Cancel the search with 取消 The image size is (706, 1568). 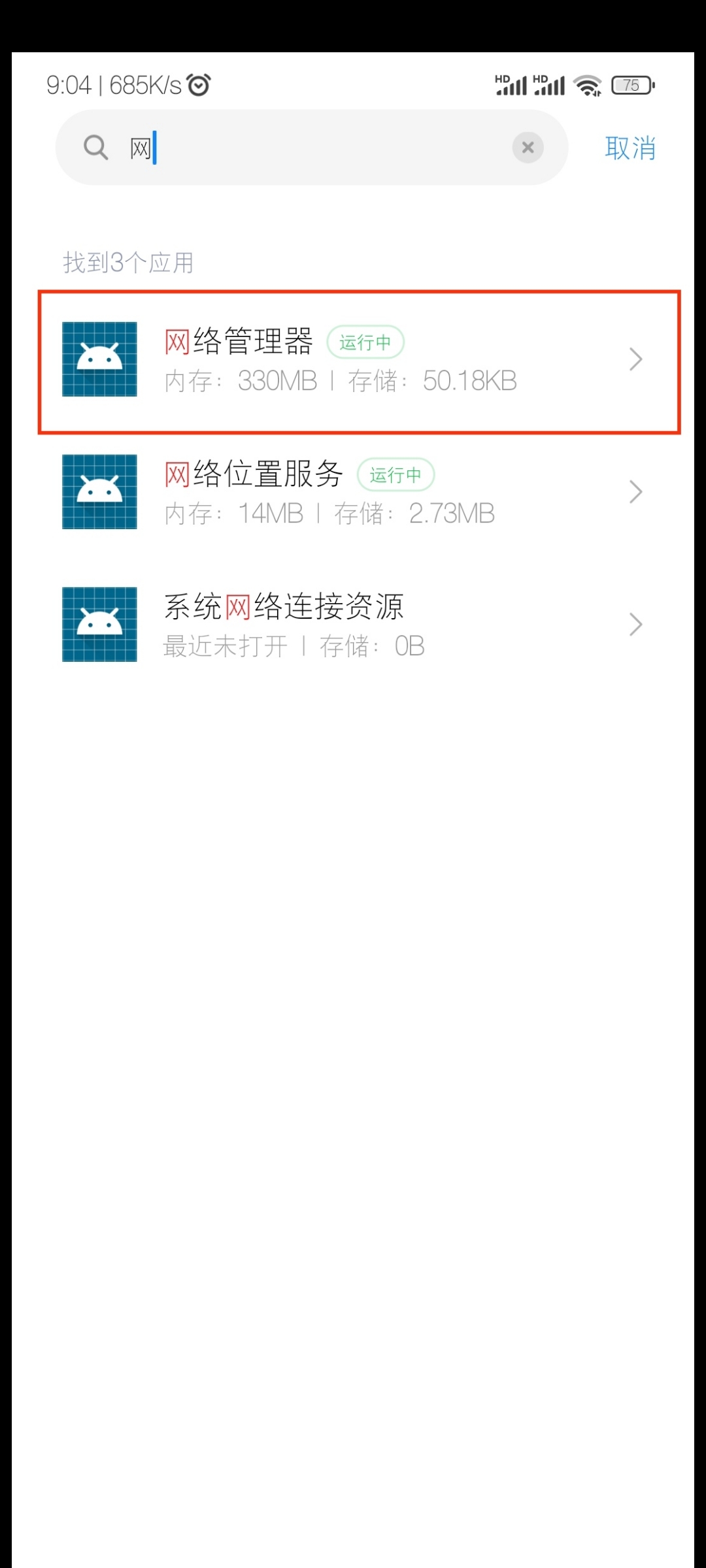(630, 148)
